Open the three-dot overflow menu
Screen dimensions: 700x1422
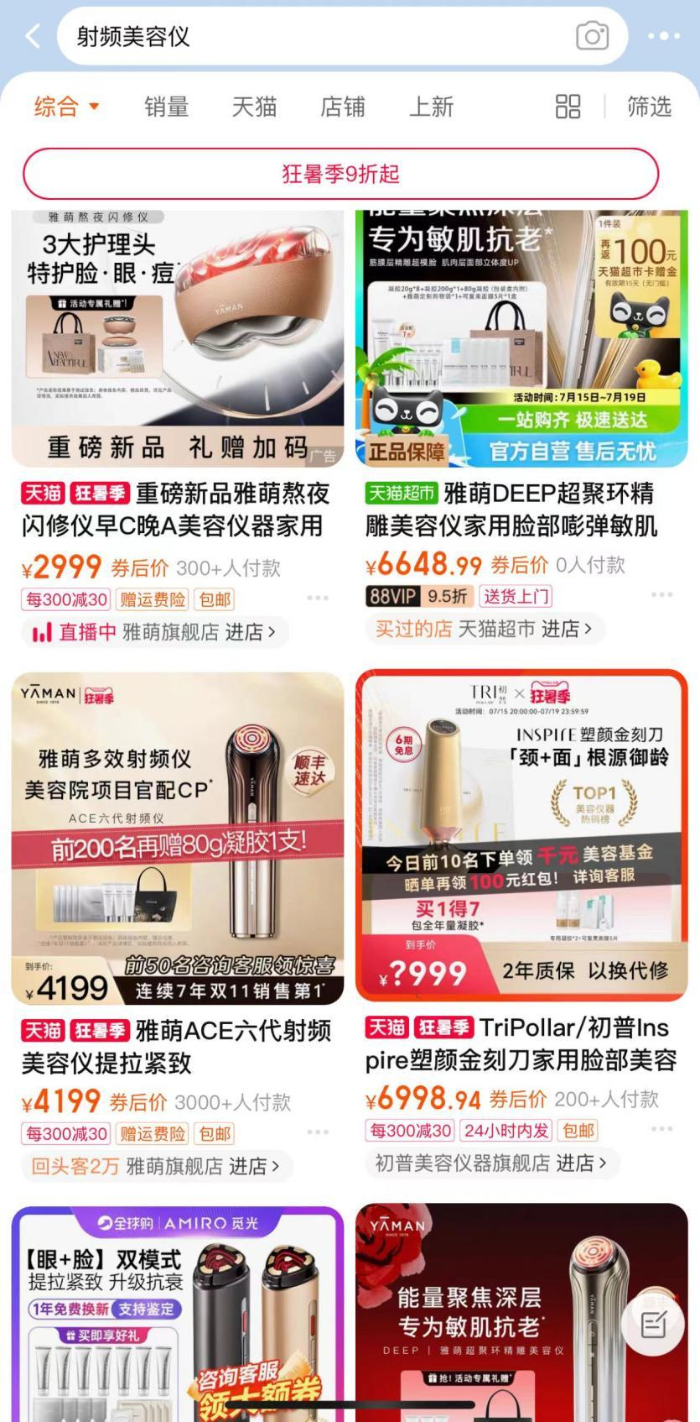[x=663, y=37]
